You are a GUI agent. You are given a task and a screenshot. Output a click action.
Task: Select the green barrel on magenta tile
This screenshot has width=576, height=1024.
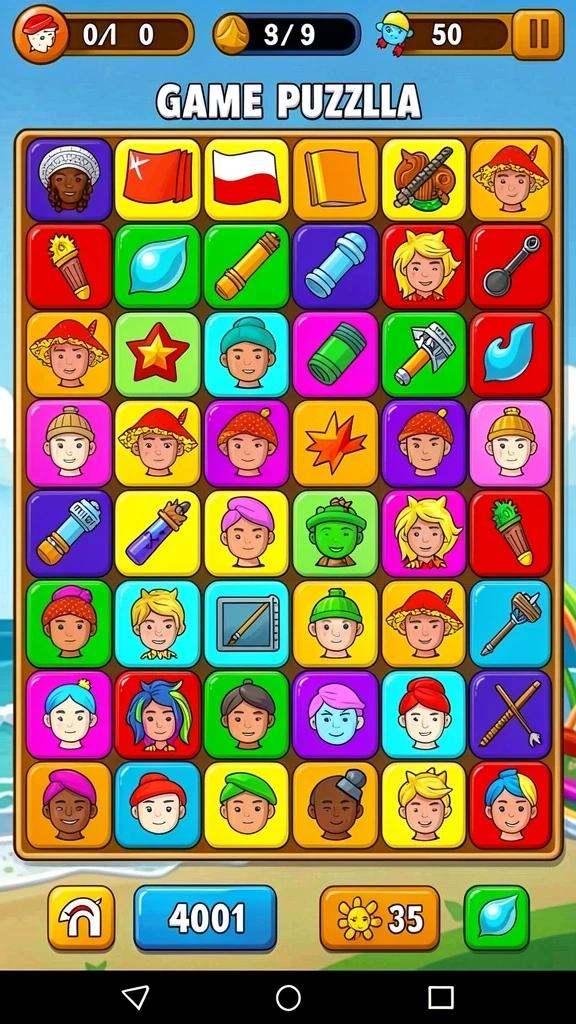tap(335, 355)
